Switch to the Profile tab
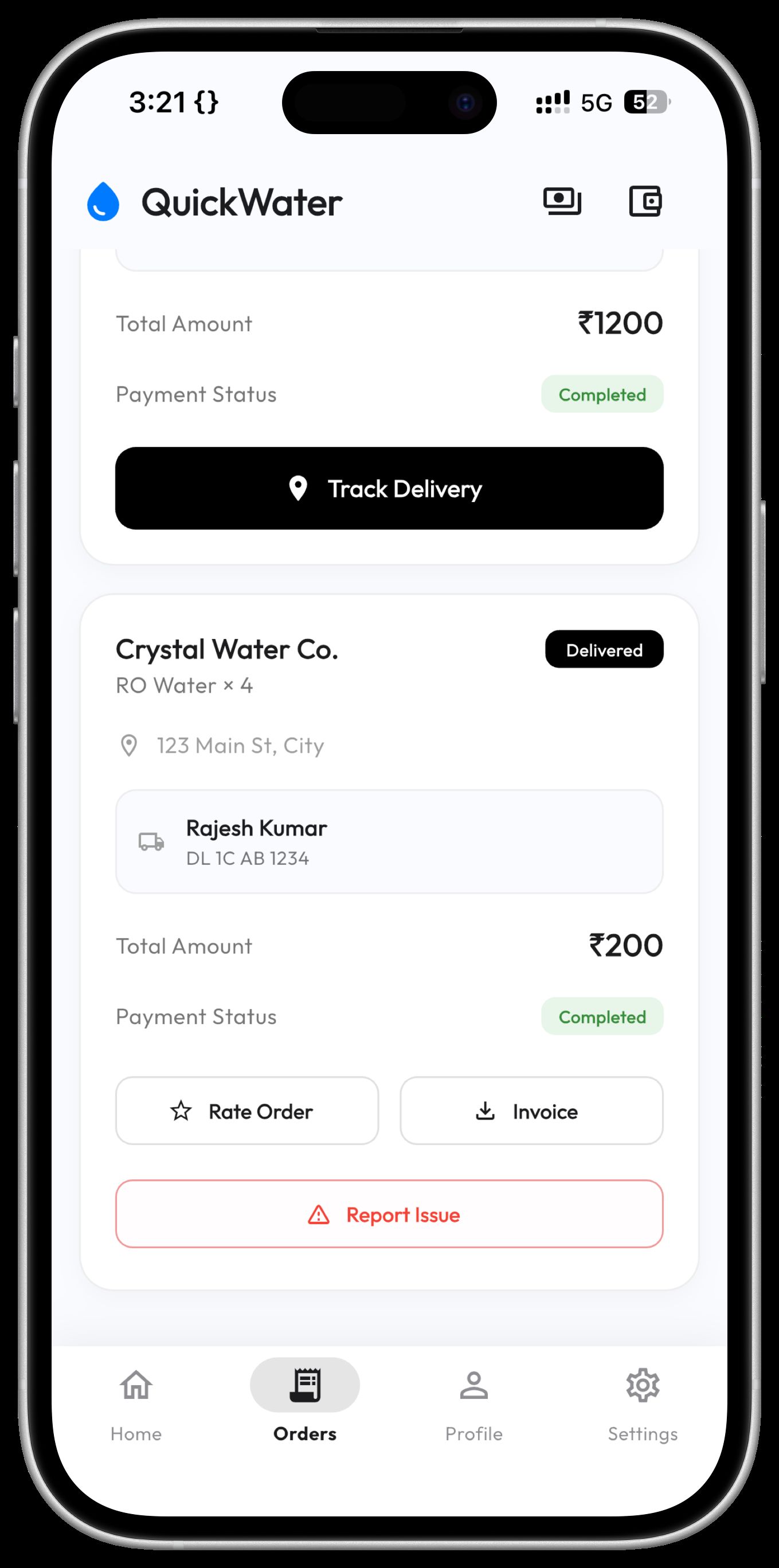The height and width of the screenshot is (1568, 779). 473,1400
